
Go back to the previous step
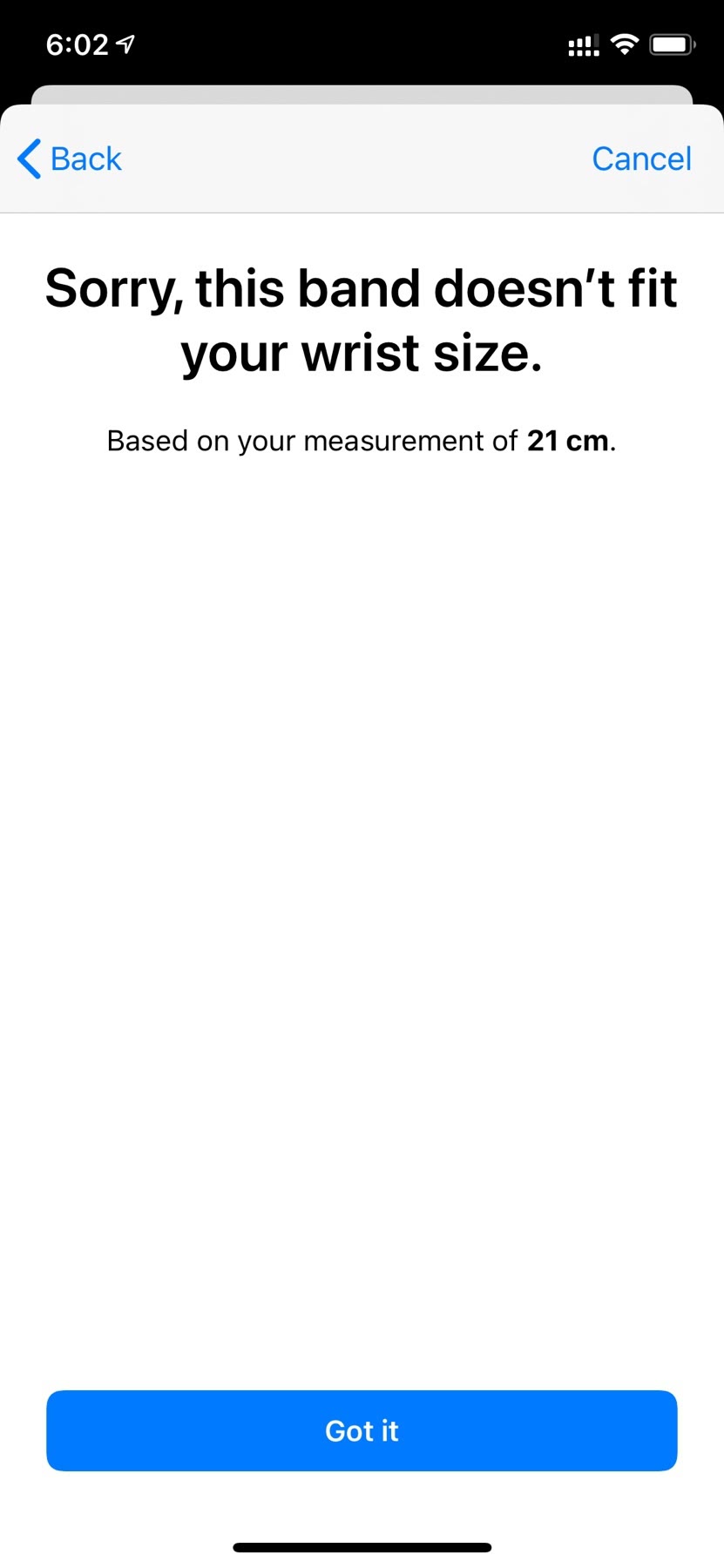[x=70, y=159]
